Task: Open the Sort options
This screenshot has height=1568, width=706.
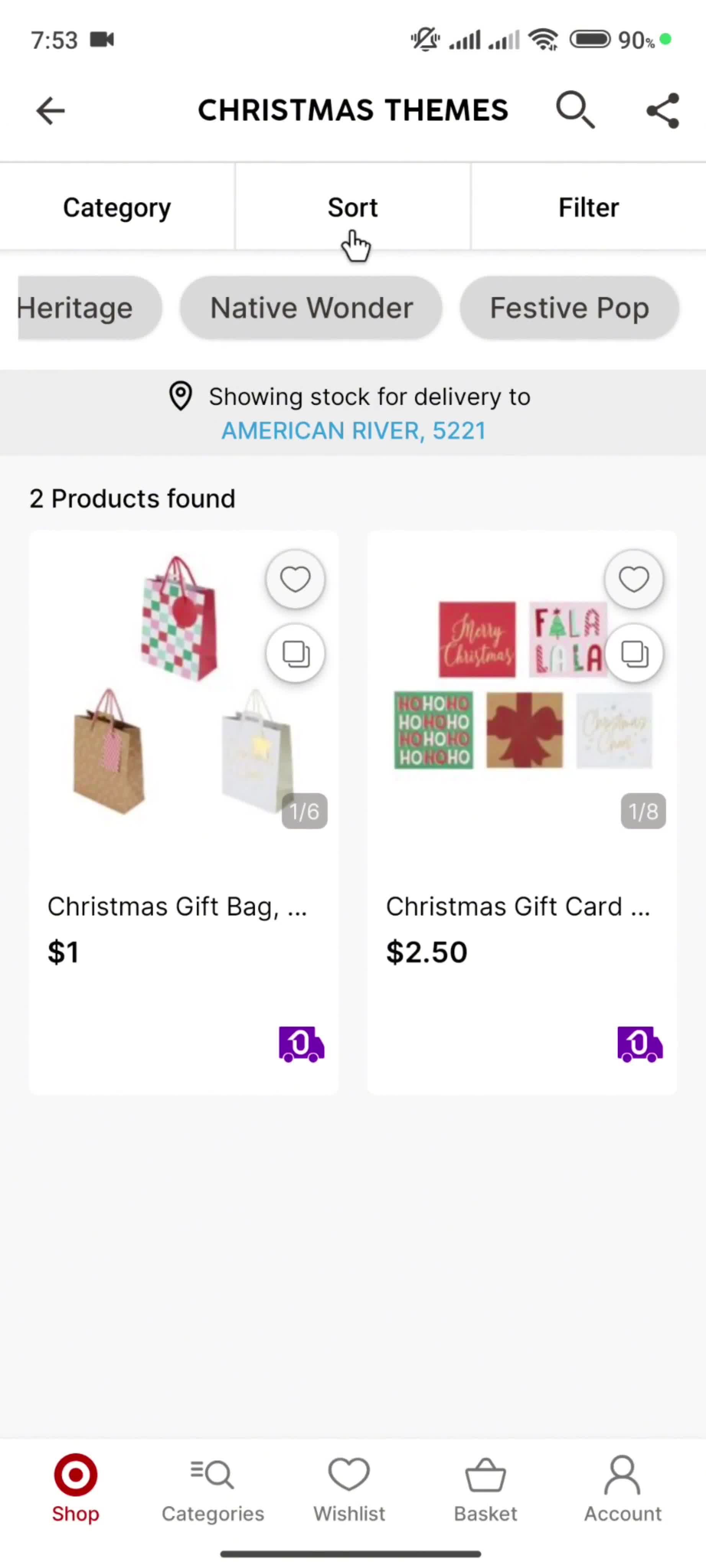Action: pos(352,207)
